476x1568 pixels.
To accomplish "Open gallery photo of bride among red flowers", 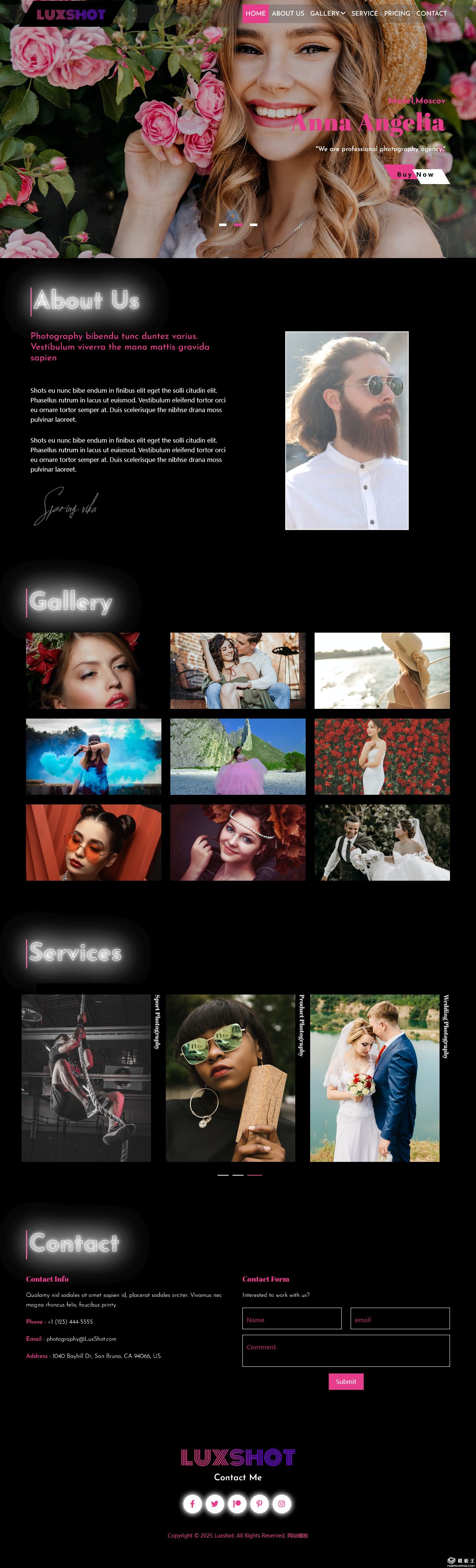I will tap(382, 756).
